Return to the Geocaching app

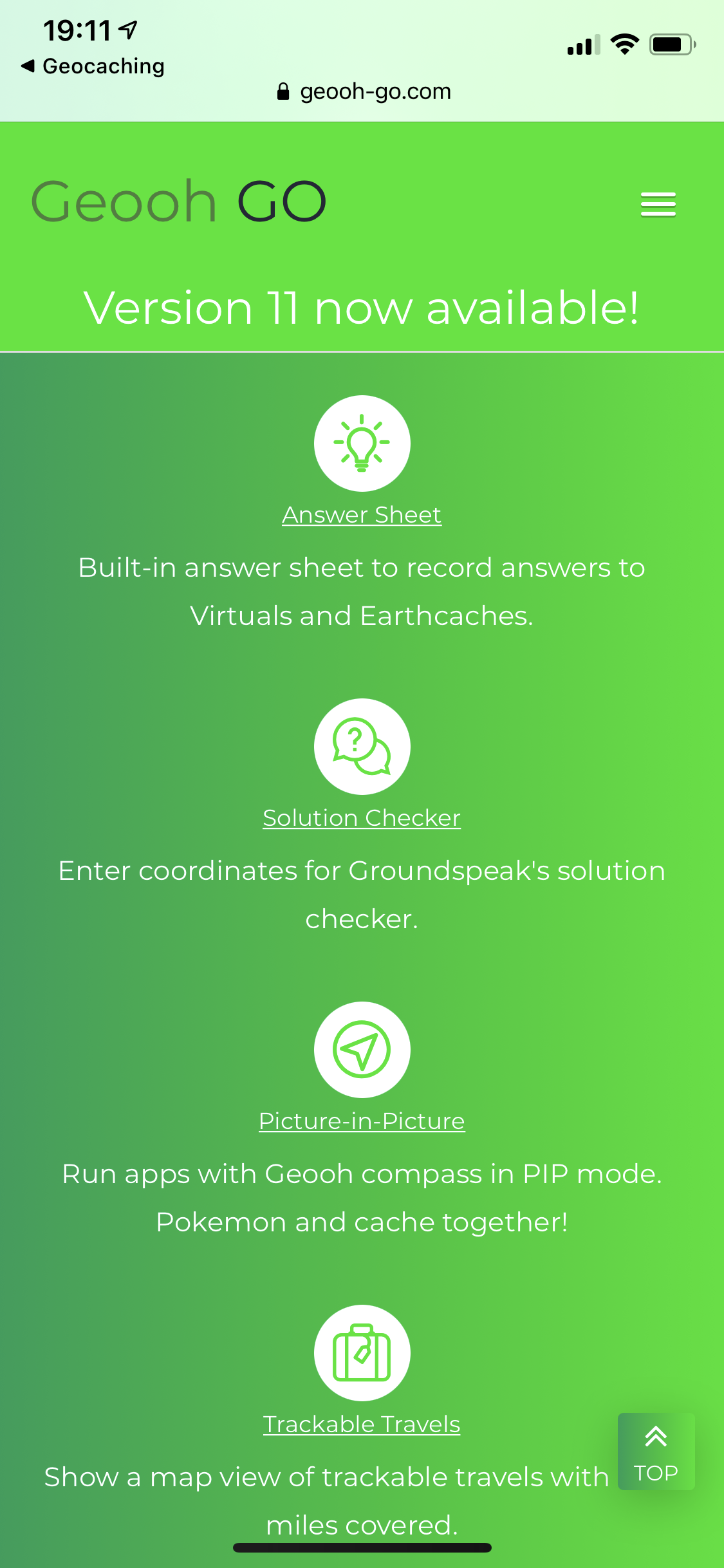[93, 66]
